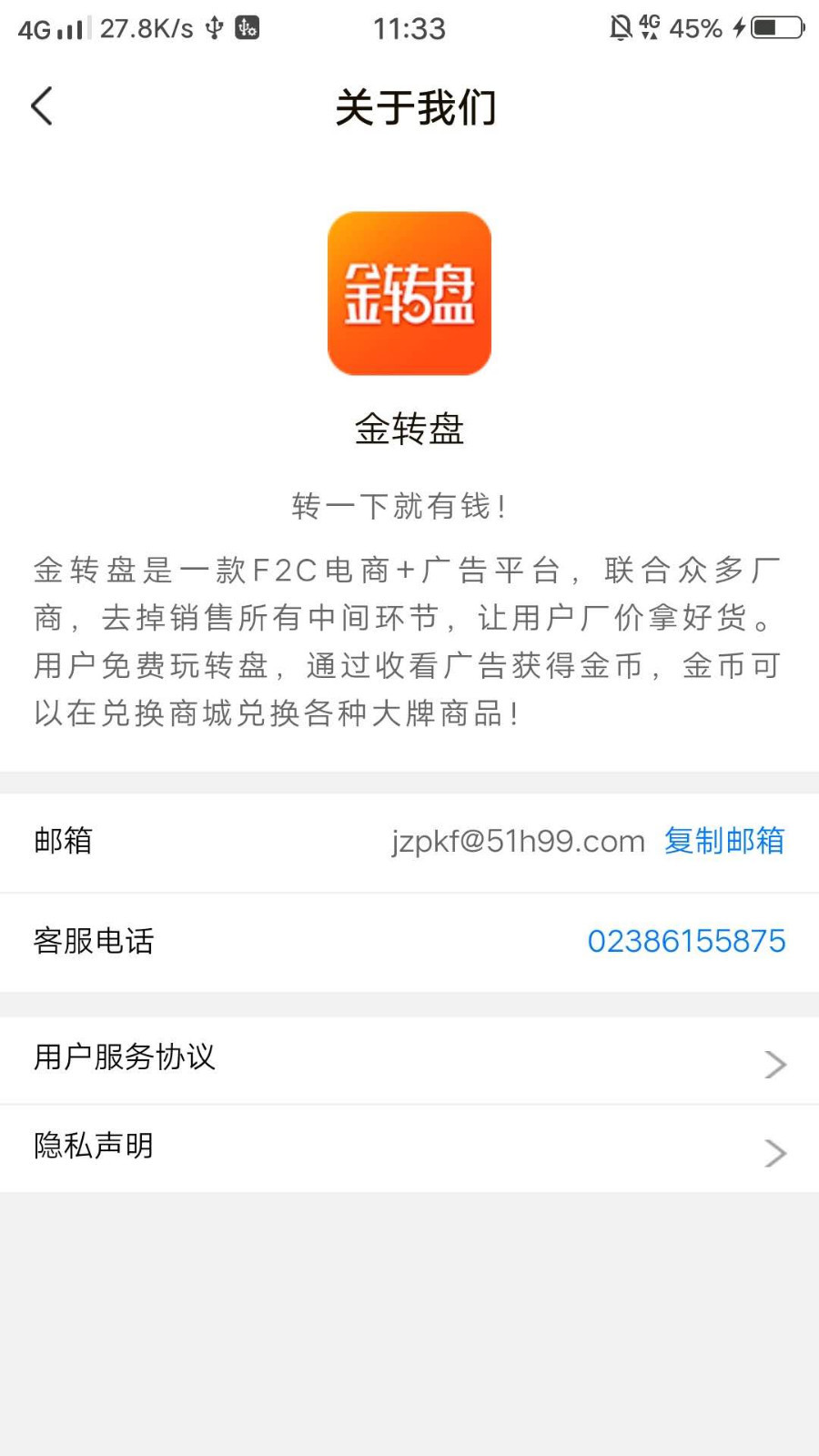The width and height of the screenshot is (819, 1456).
Task: Open the 用户服务协议 row
Action: [409, 1060]
